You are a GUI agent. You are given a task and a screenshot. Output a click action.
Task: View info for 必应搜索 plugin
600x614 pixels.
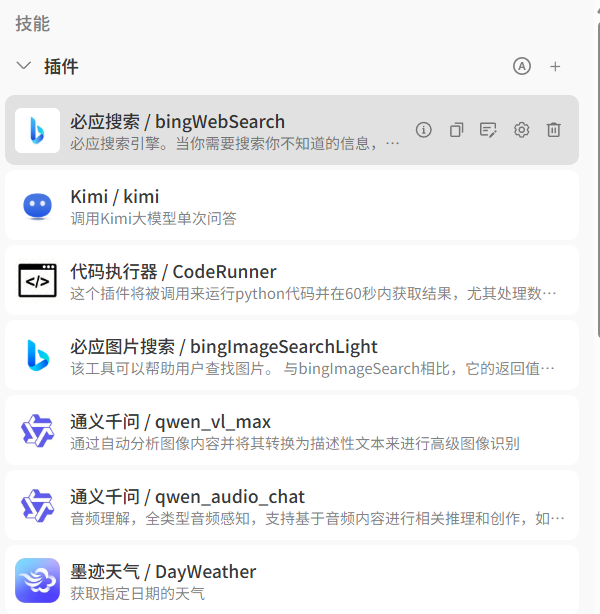[424, 130]
